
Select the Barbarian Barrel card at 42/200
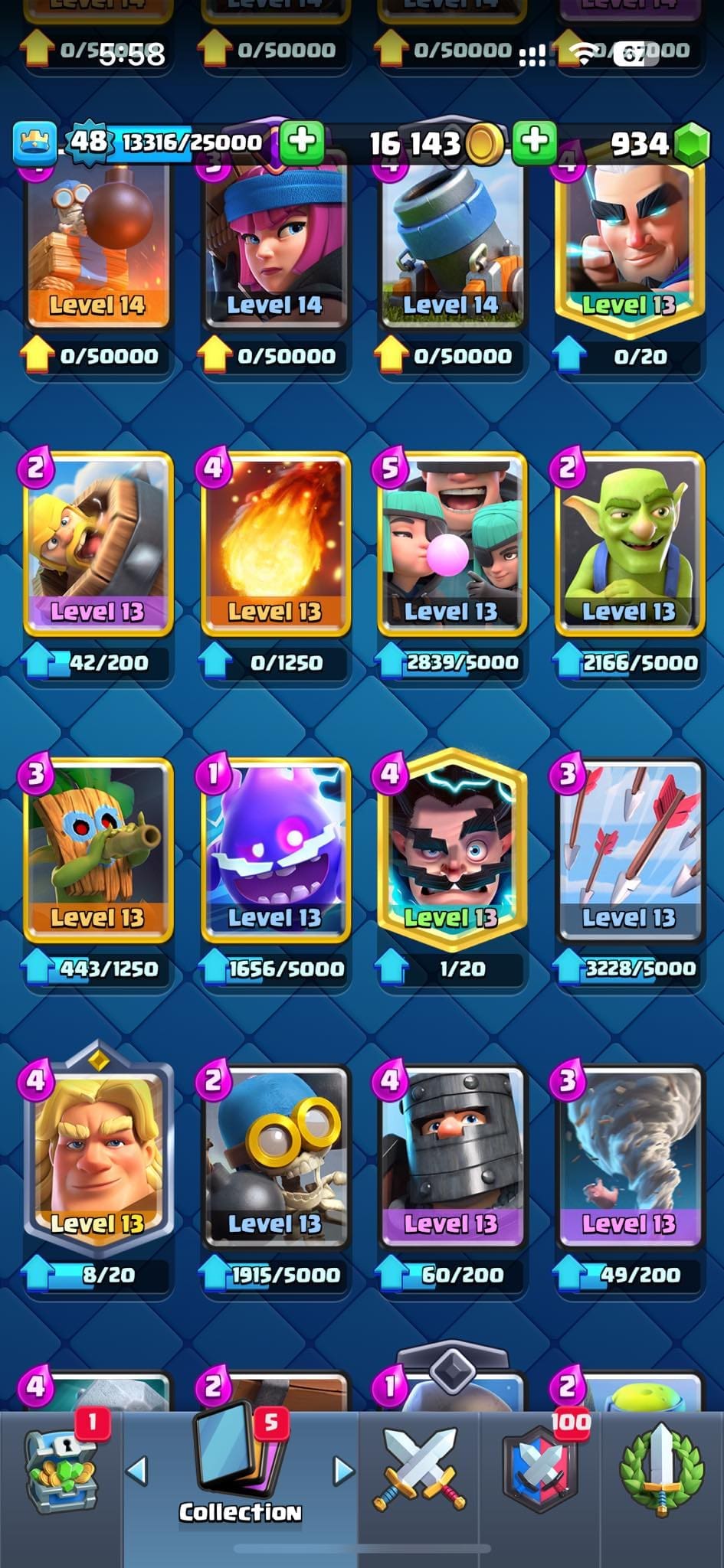[x=97, y=544]
